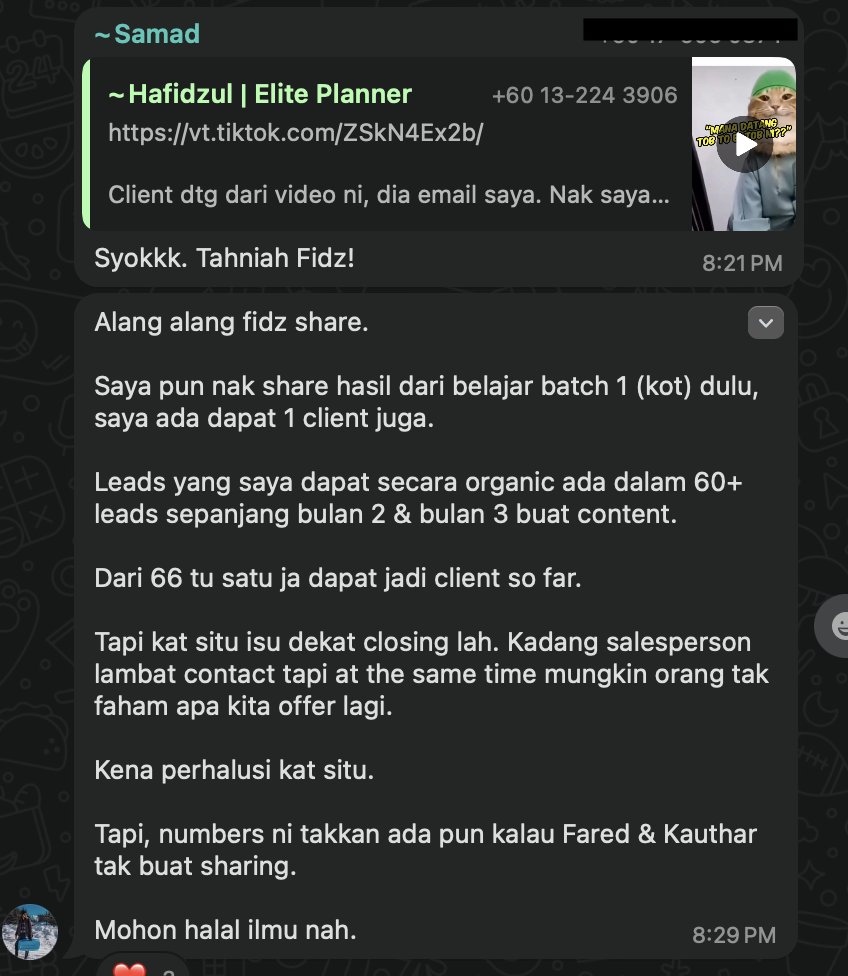Image resolution: width=848 pixels, height=976 pixels.
Task: View the heart reactions on the message
Action: tap(141, 968)
